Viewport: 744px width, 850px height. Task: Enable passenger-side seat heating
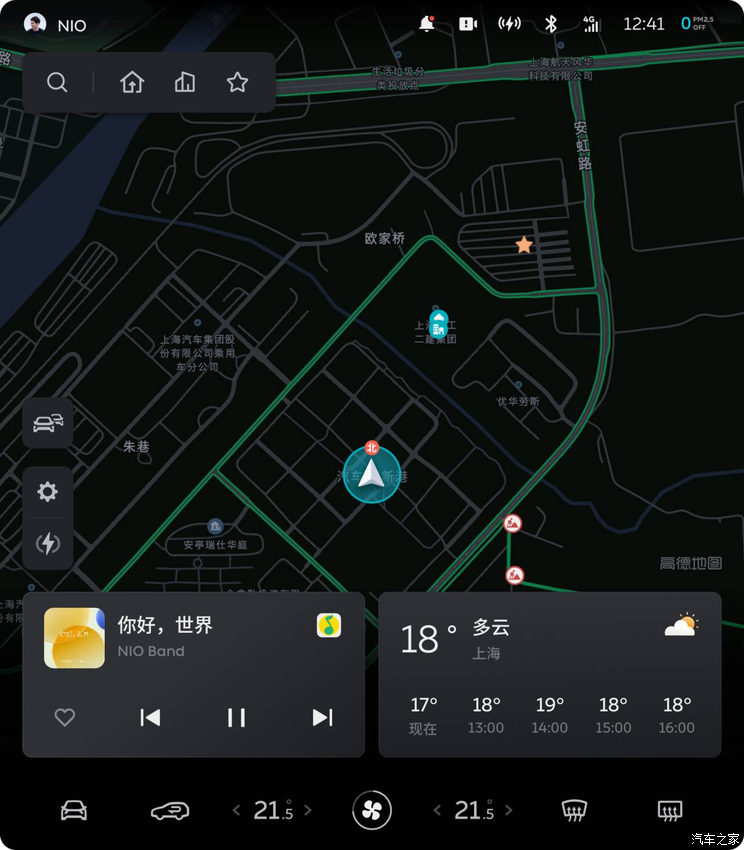[668, 811]
